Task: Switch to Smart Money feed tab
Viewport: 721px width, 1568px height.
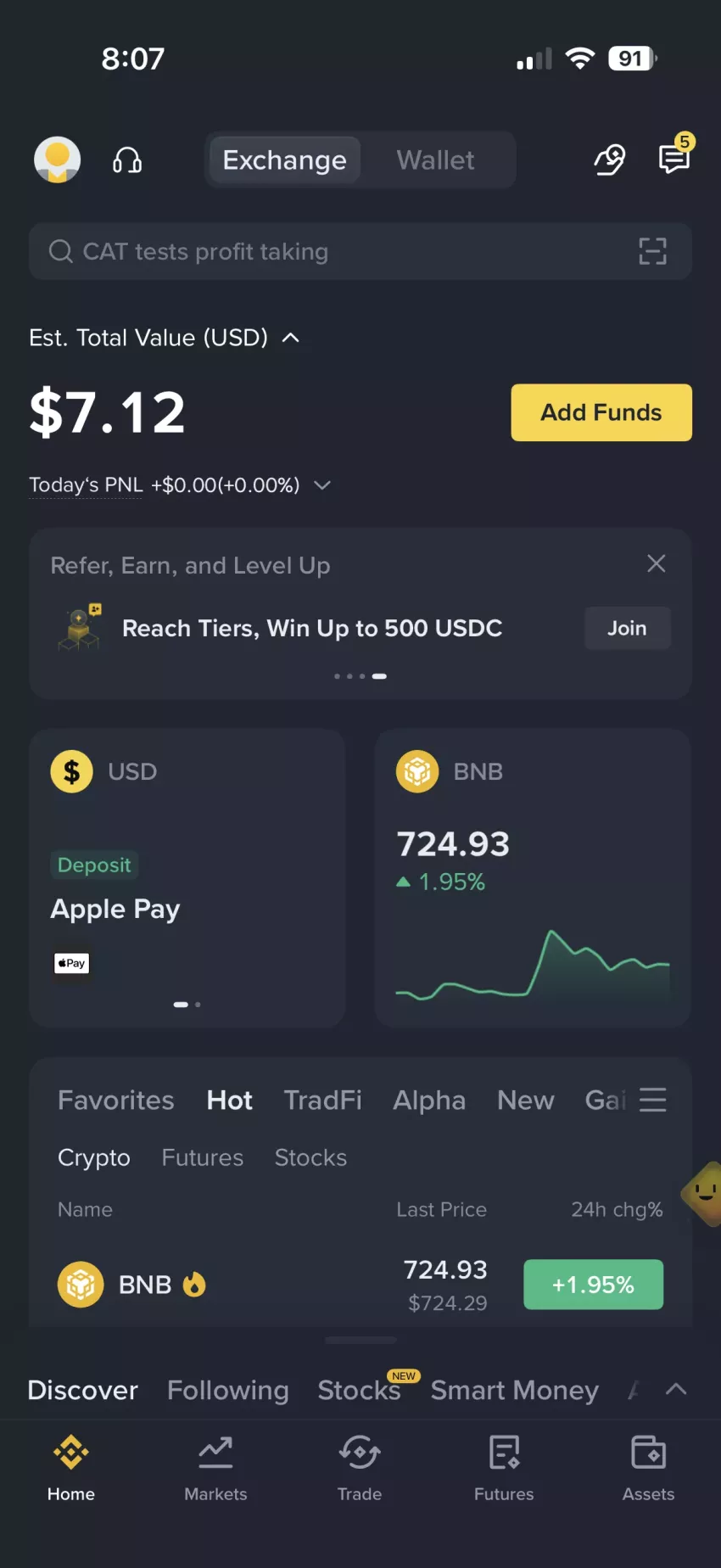Action: 514,1390
